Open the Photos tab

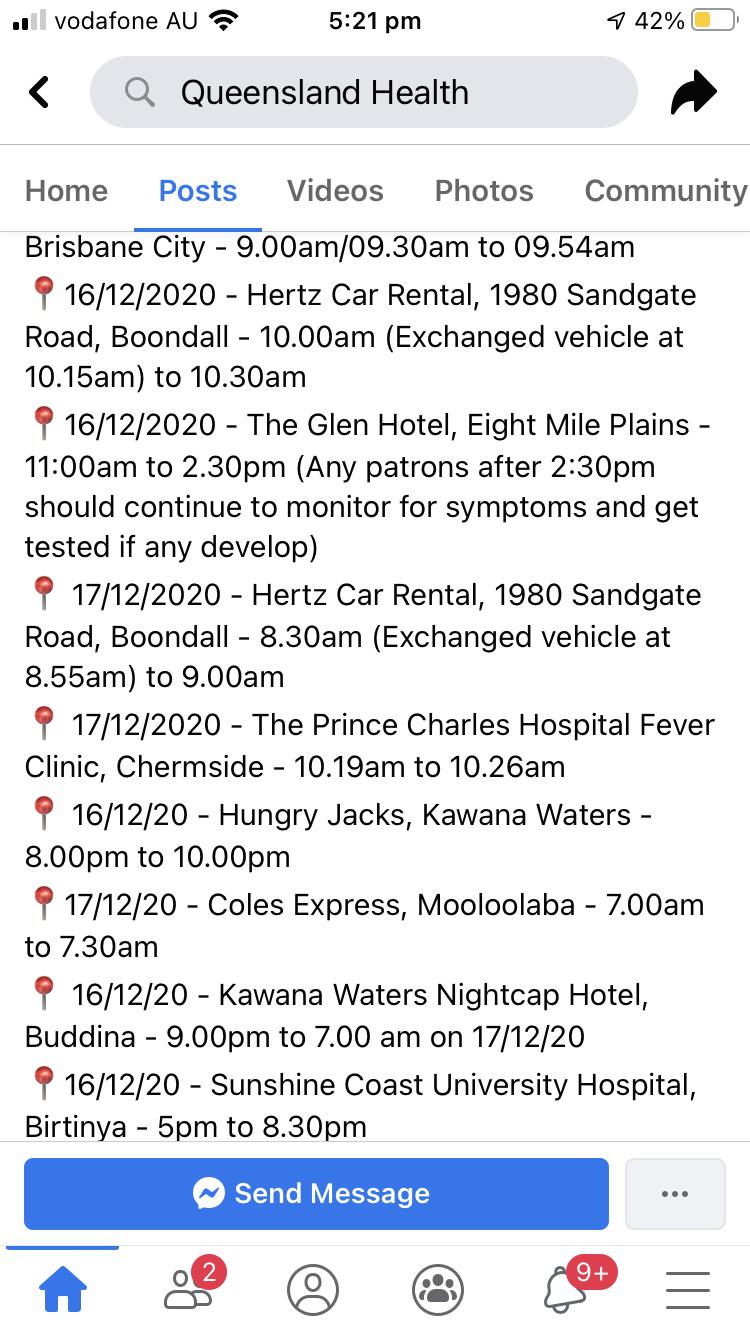point(484,191)
